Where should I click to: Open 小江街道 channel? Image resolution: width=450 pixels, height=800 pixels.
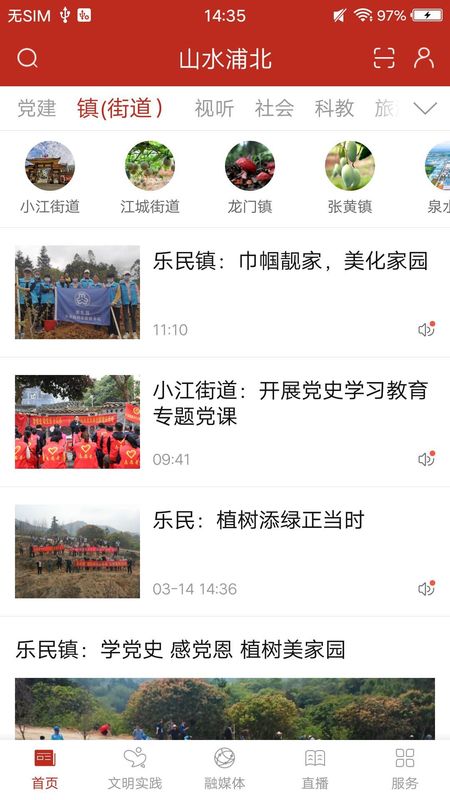[x=50, y=178]
